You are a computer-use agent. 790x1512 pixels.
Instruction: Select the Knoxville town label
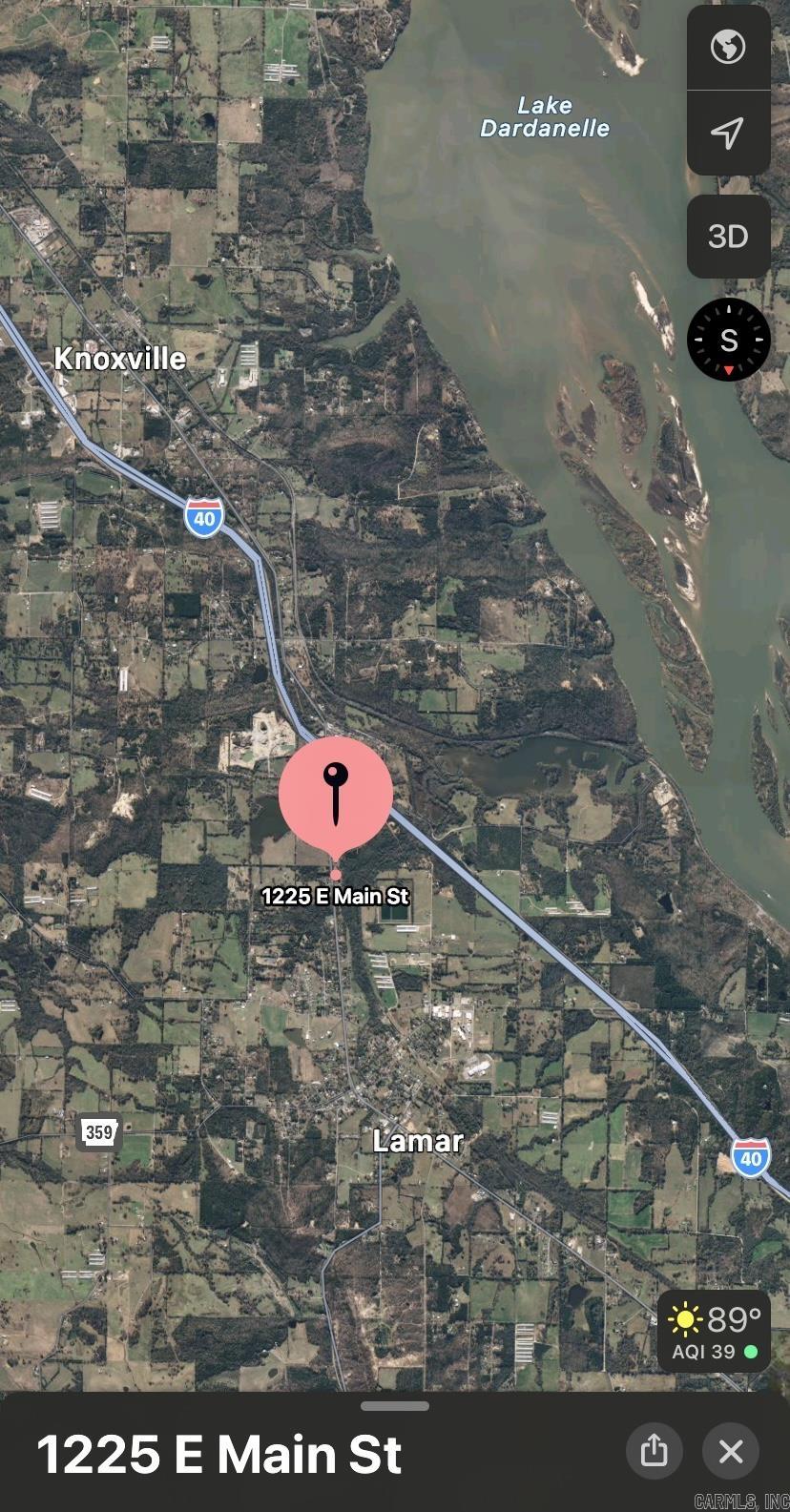click(x=120, y=359)
